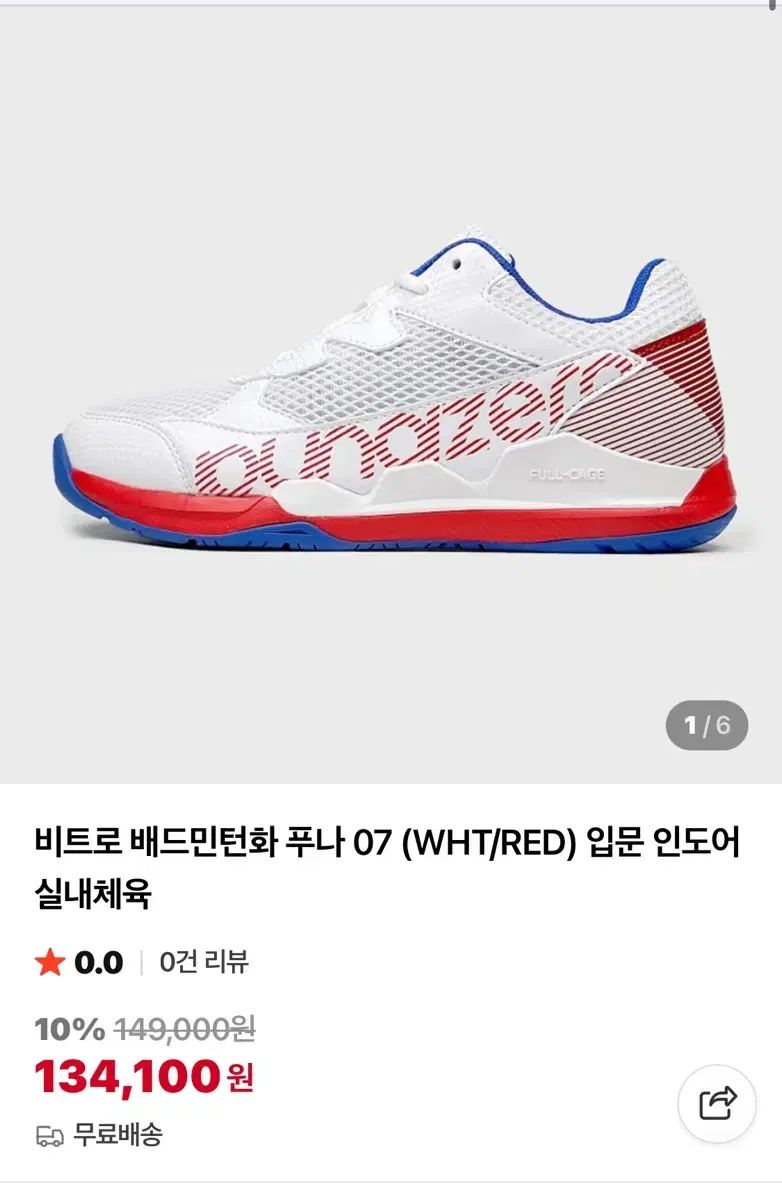
Task: Open the Puna 07 shoe product image
Action: (x=395, y=400)
